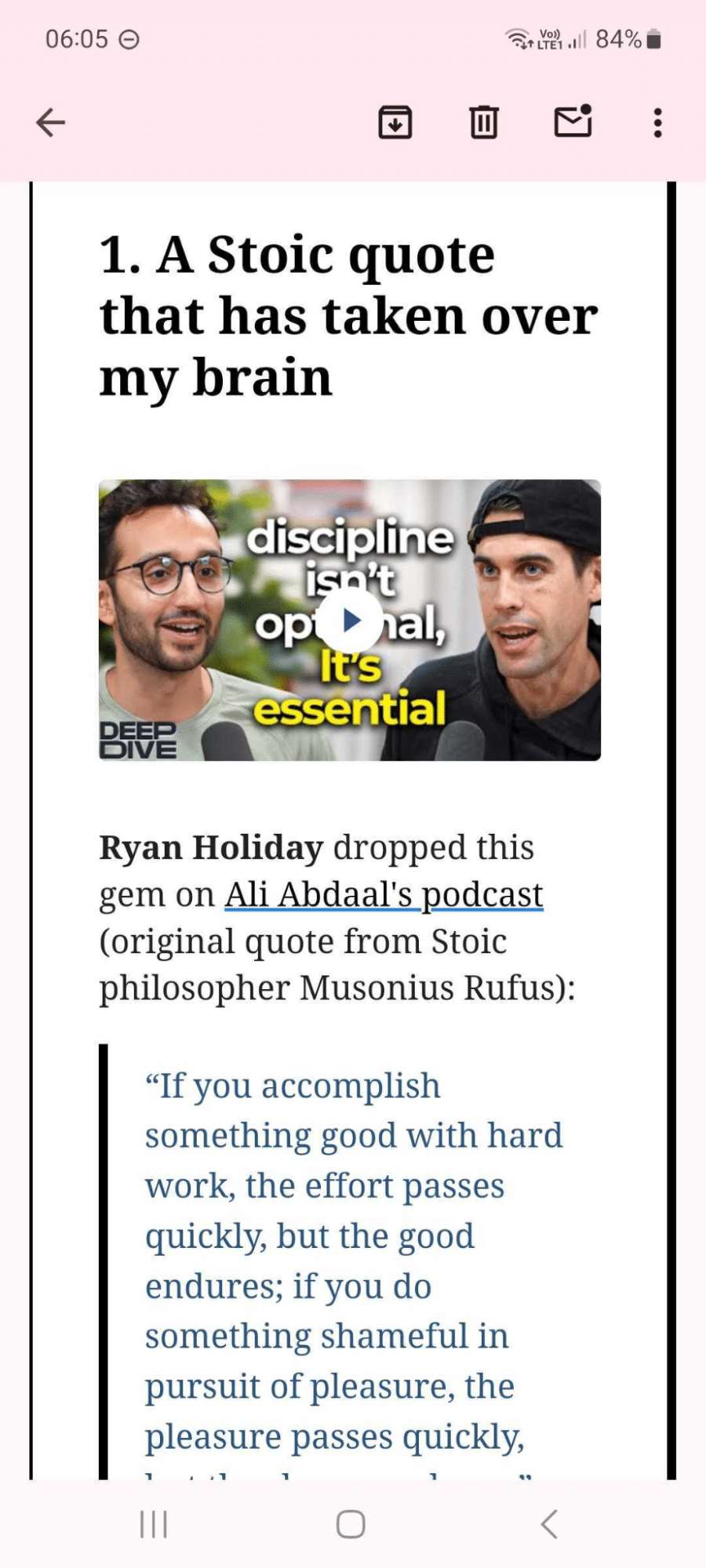Open the overflow menu

(657, 122)
